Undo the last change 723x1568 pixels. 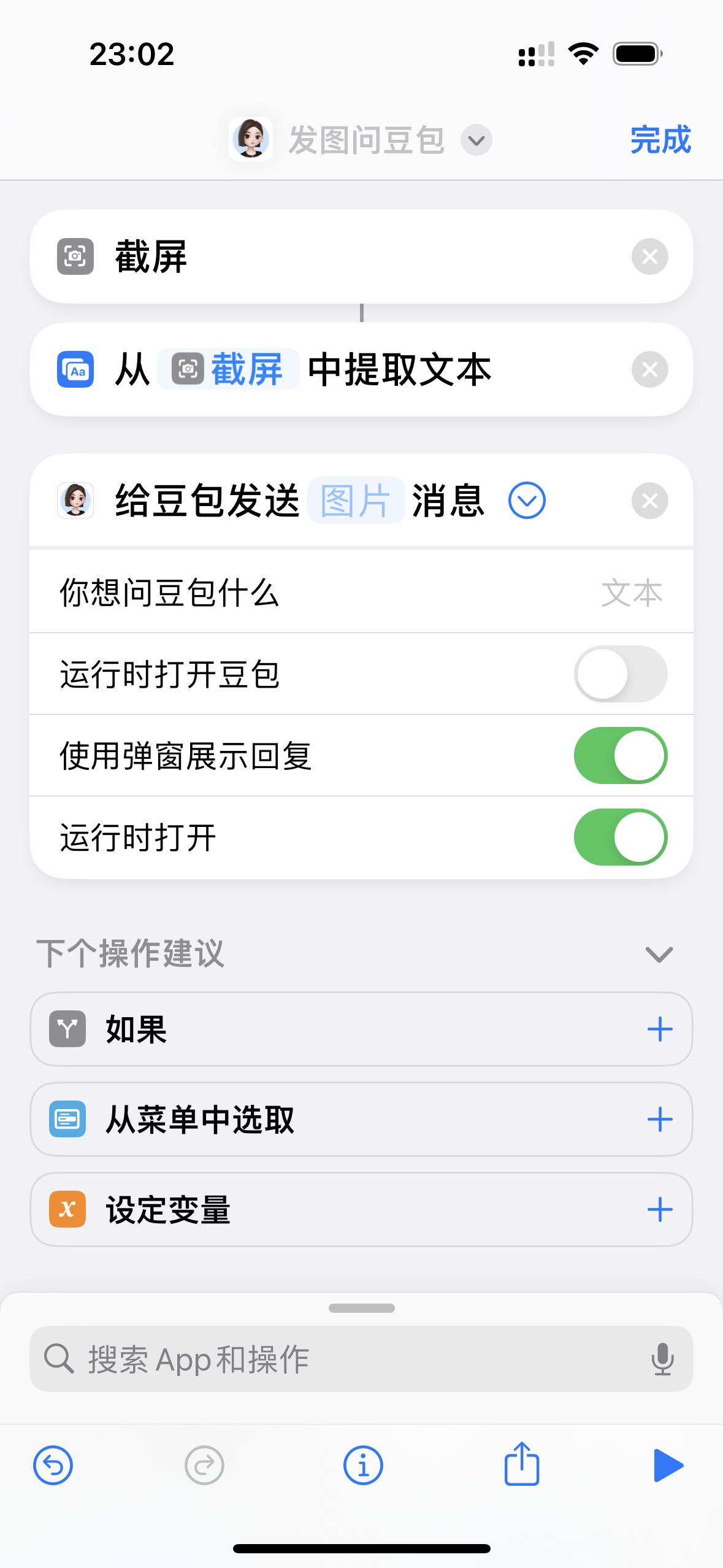click(53, 1466)
